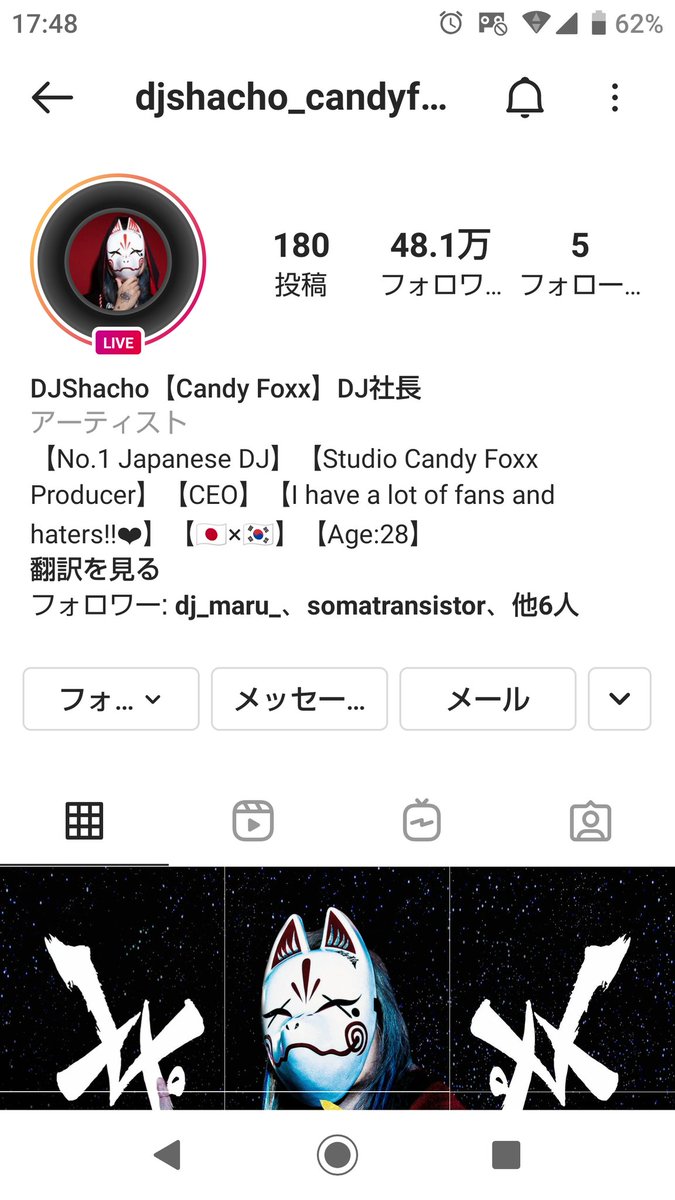
Task: Switch to the Reels tab
Action: 253,821
